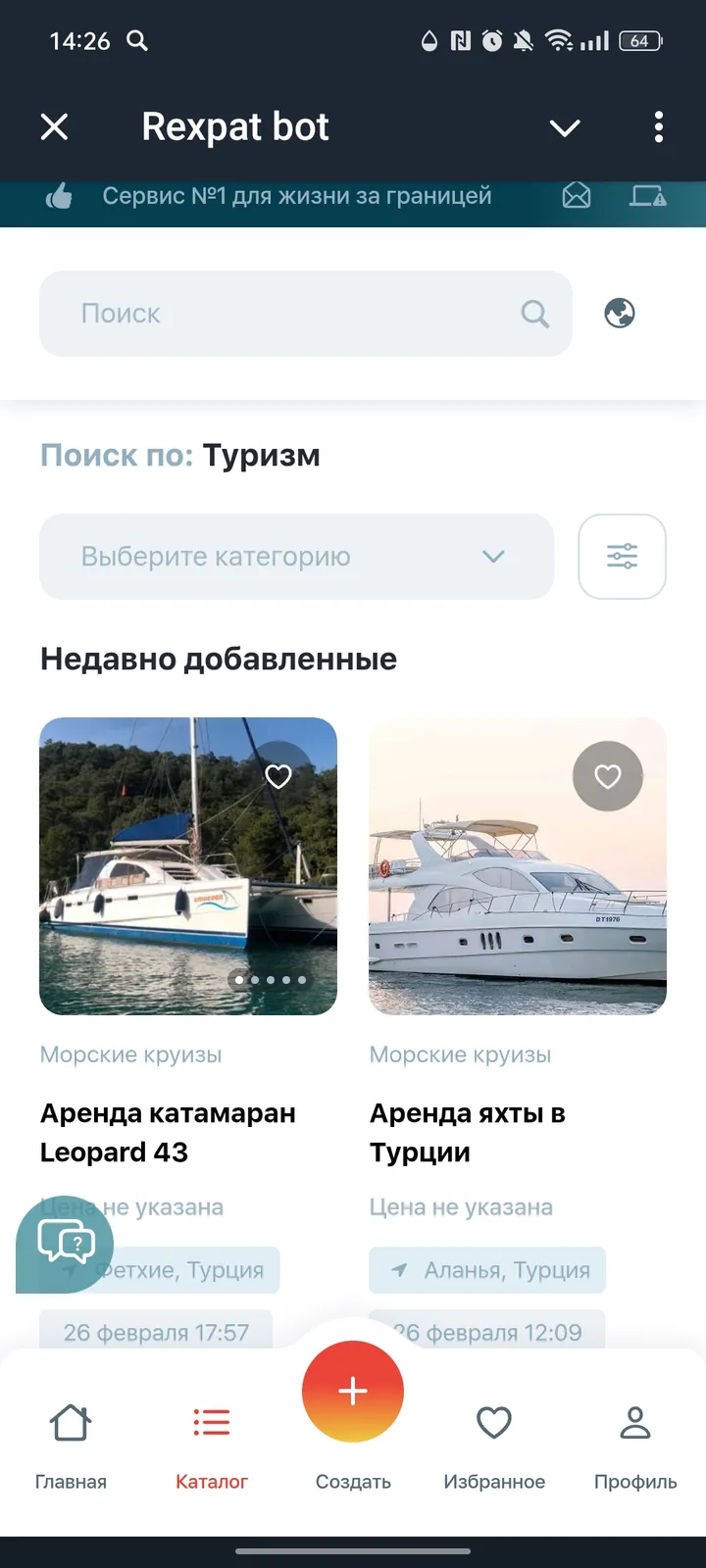Click the laptop warning icon in the banner

coord(649,197)
